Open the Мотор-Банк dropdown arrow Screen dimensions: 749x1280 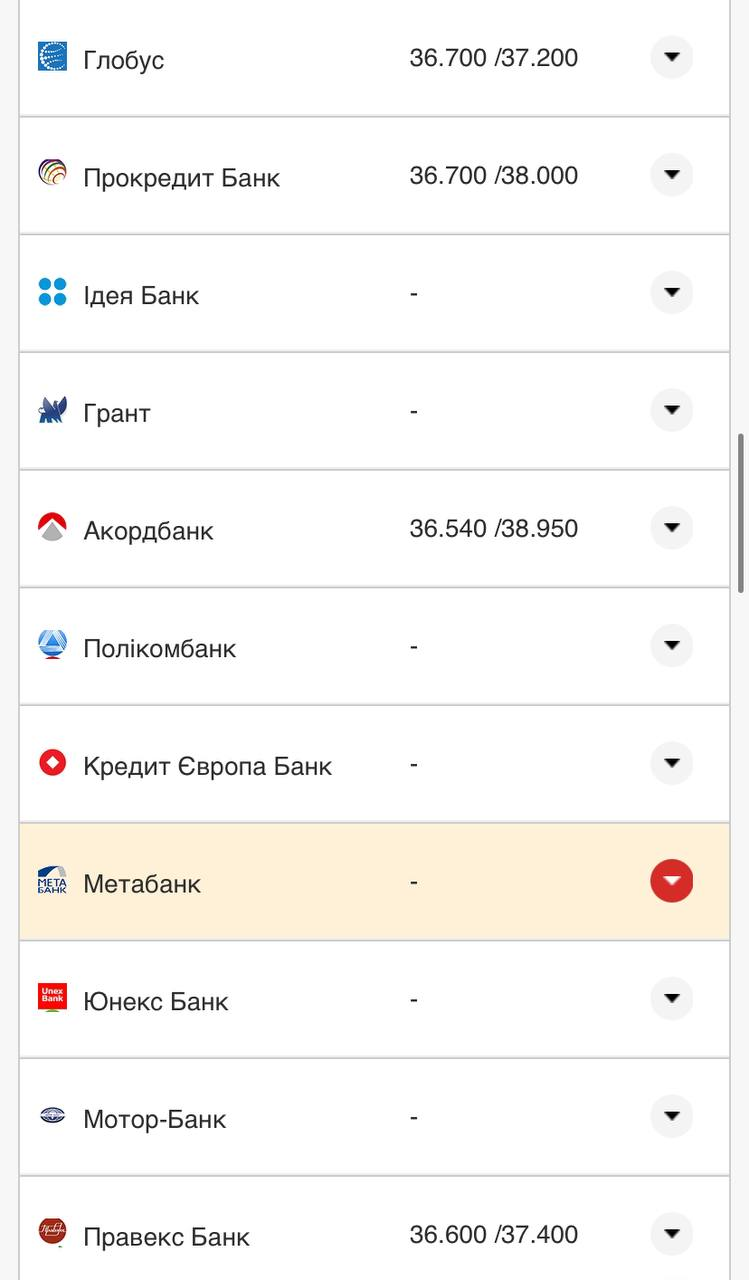coord(671,1117)
